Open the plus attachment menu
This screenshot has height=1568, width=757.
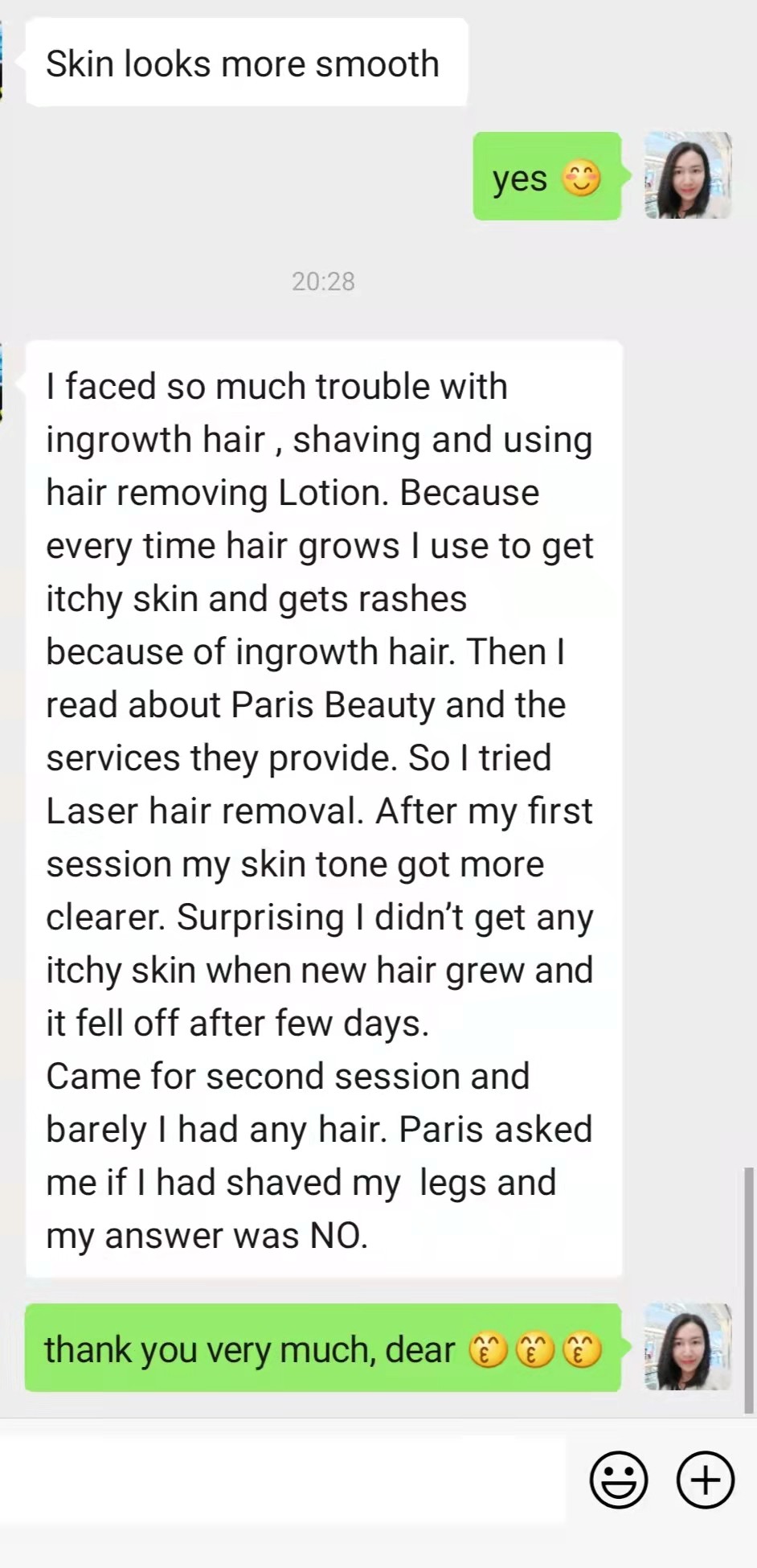pyautogui.click(x=705, y=1480)
